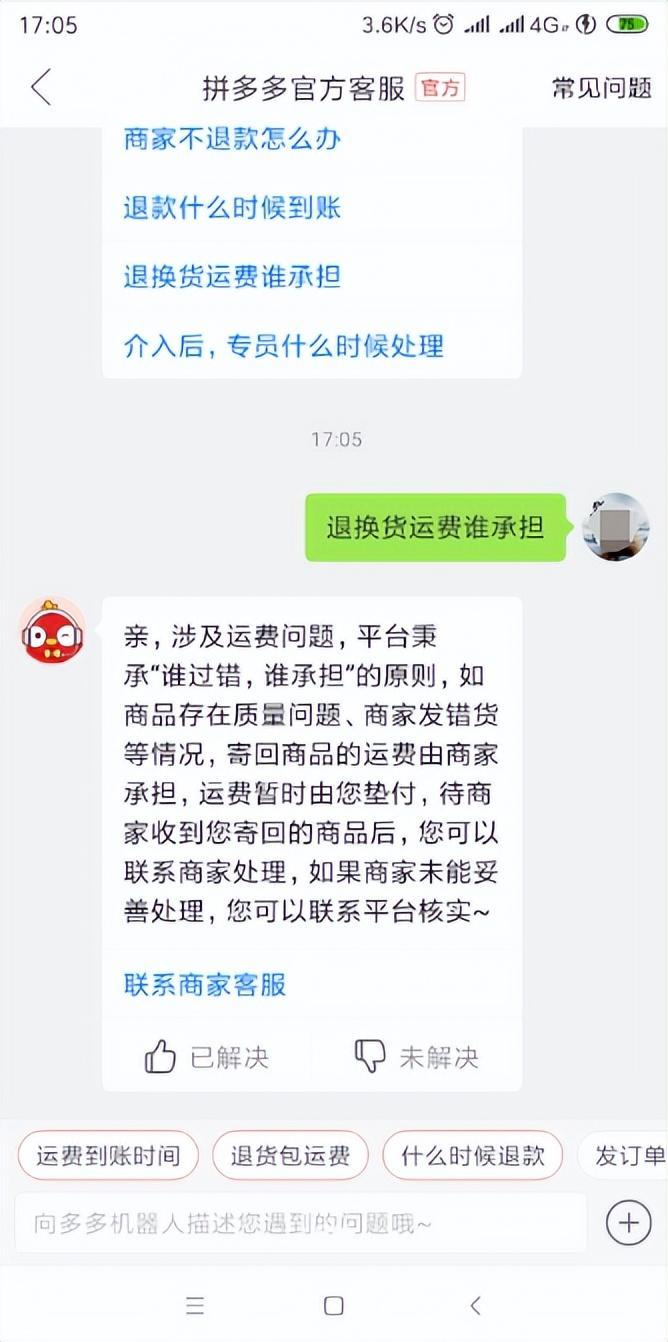Select the 退款什么时候到账 question
Screen dimensions: 668x1342
pos(232,207)
